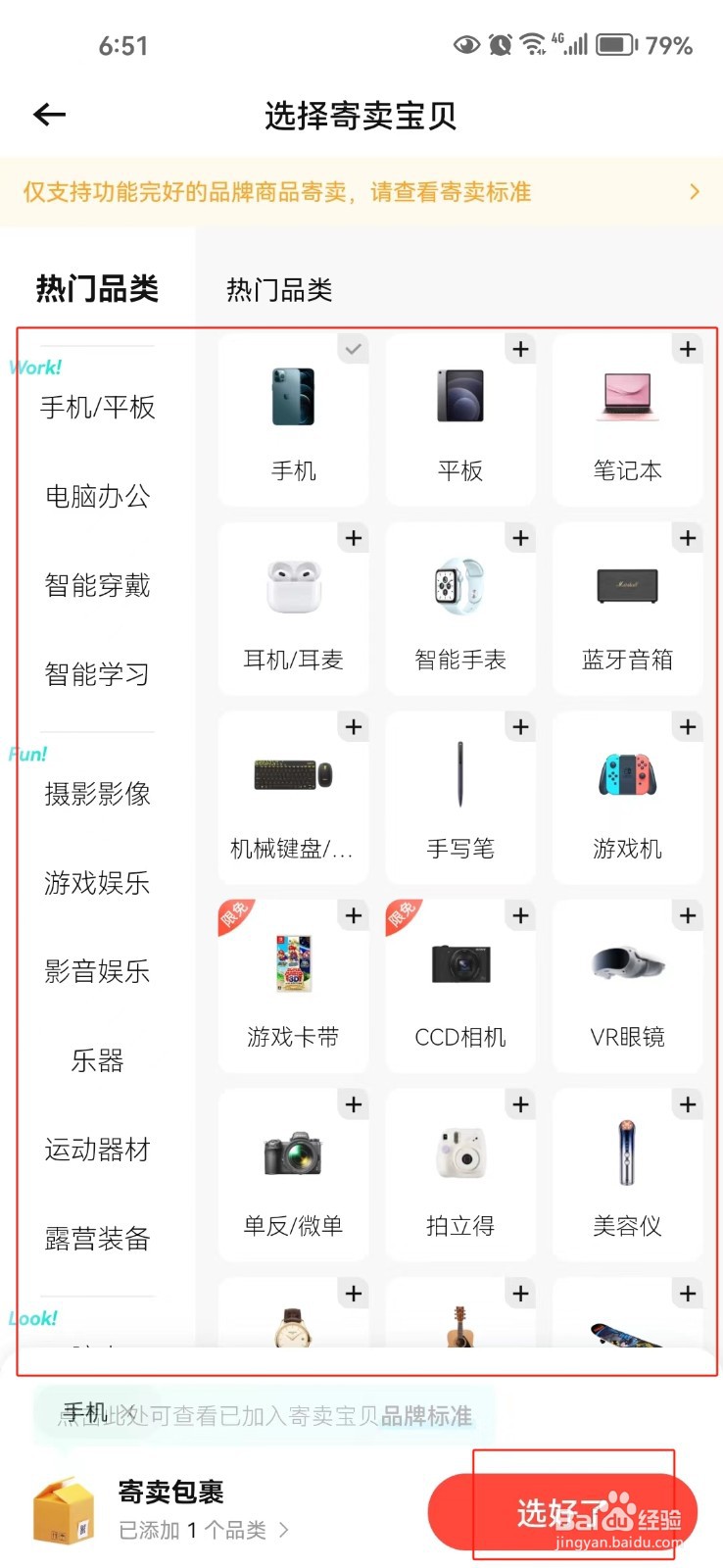The width and height of the screenshot is (723, 1568).
Task: Expand the 寄卖标准 banner chevron
Action: click(698, 191)
